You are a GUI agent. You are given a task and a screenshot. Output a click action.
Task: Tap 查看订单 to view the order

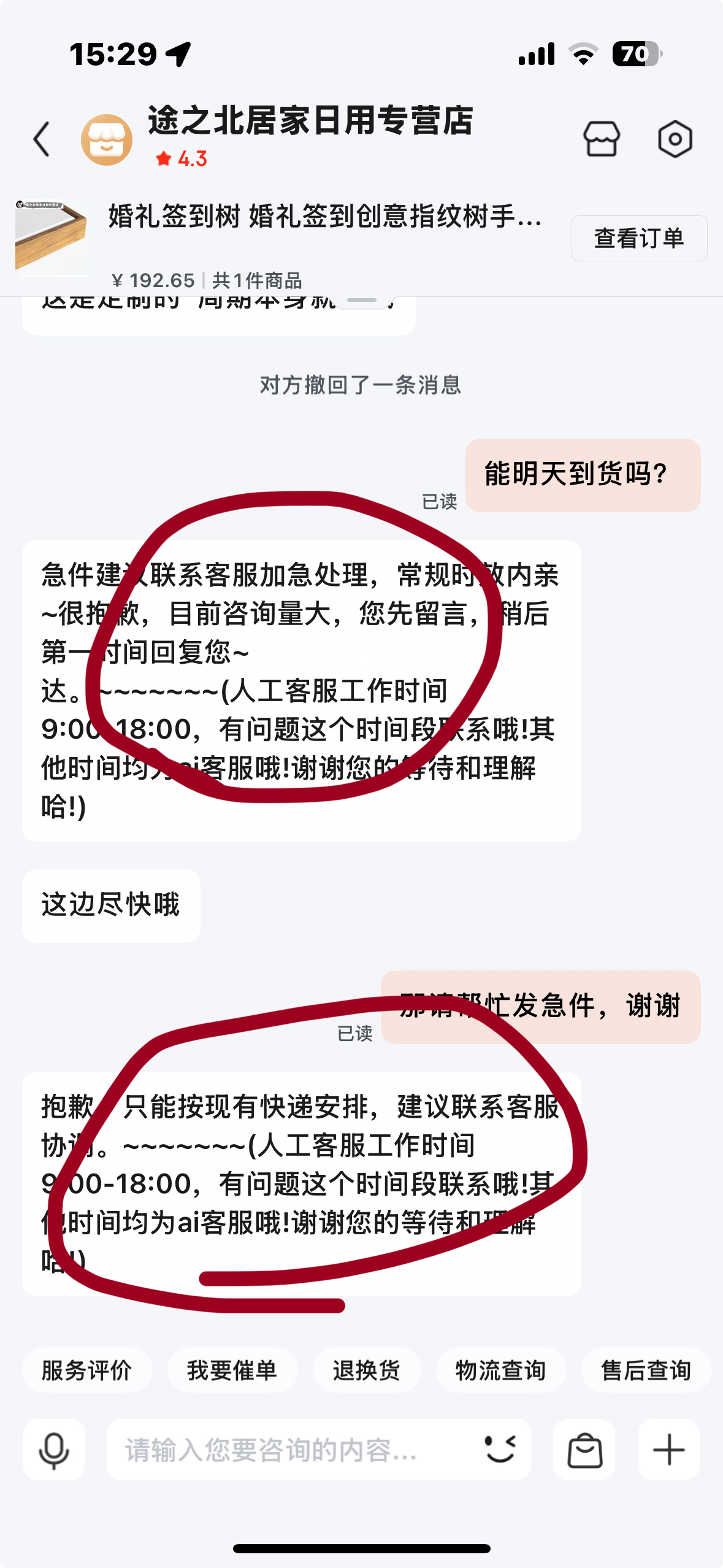coord(638,238)
